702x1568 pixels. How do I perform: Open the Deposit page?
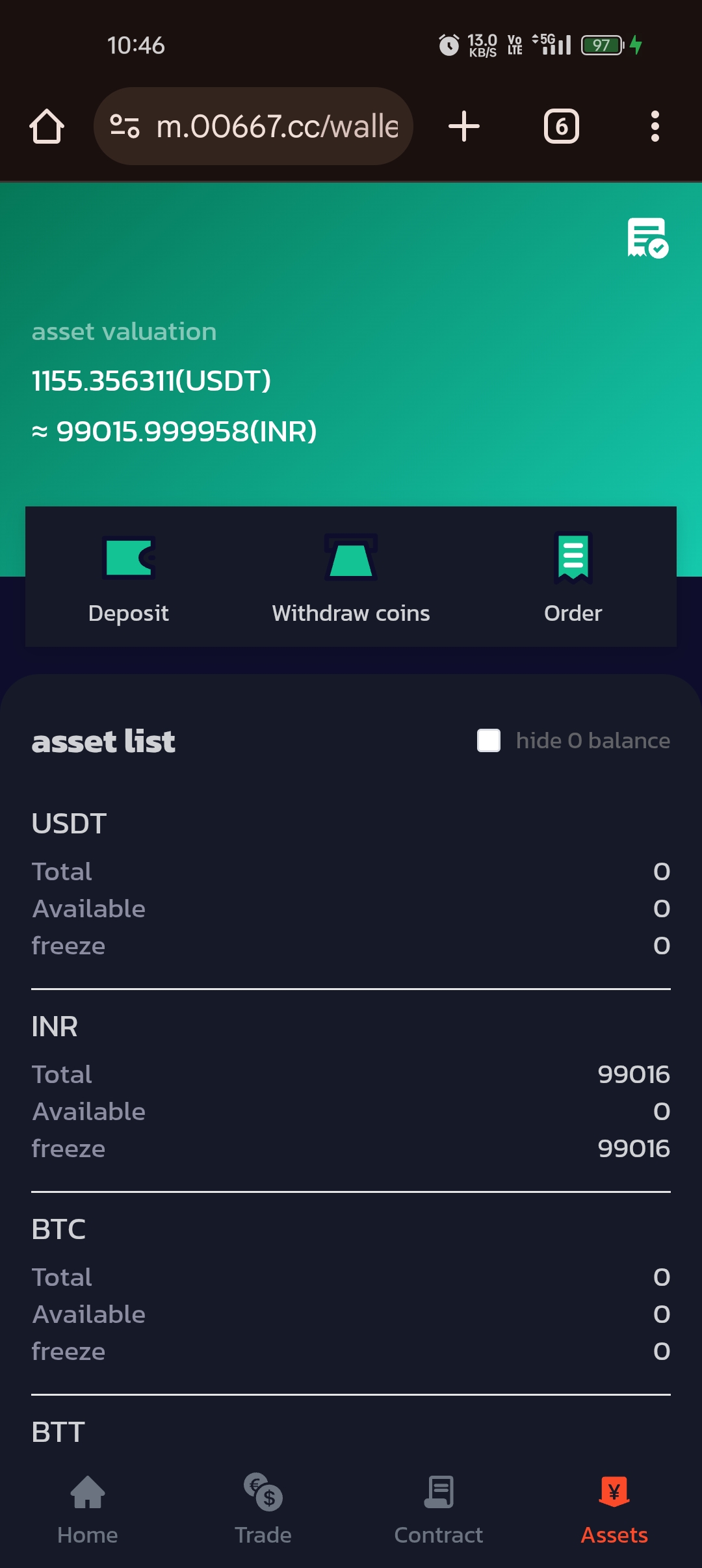pos(129,577)
